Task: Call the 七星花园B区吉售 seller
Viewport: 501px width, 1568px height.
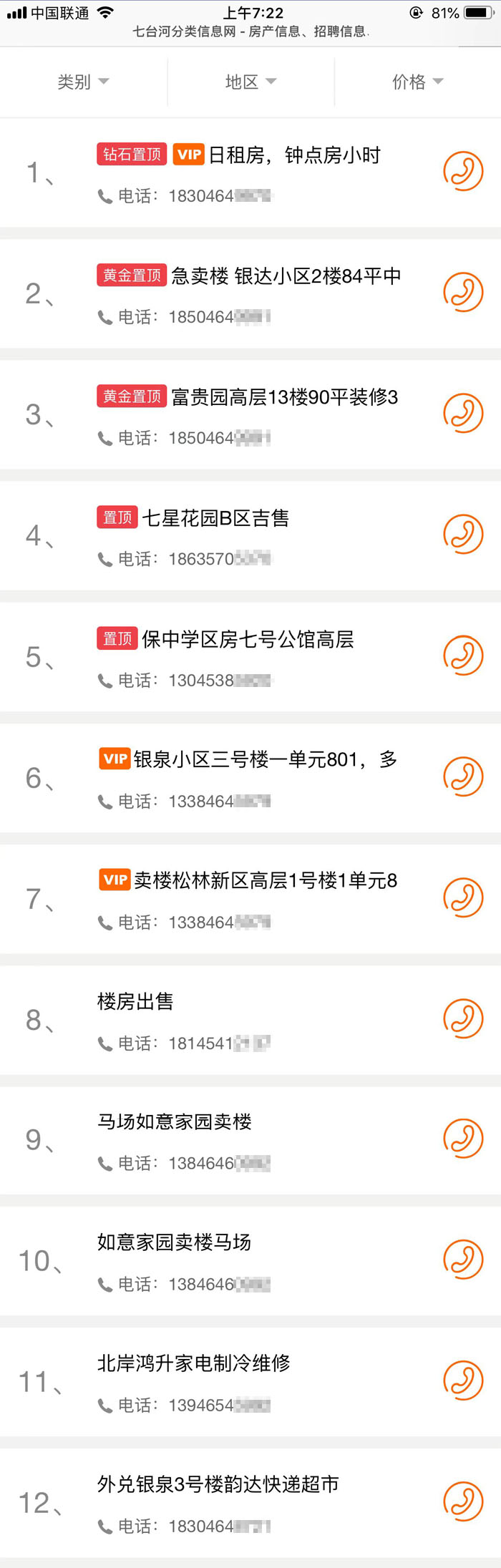Action: coord(463,534)
